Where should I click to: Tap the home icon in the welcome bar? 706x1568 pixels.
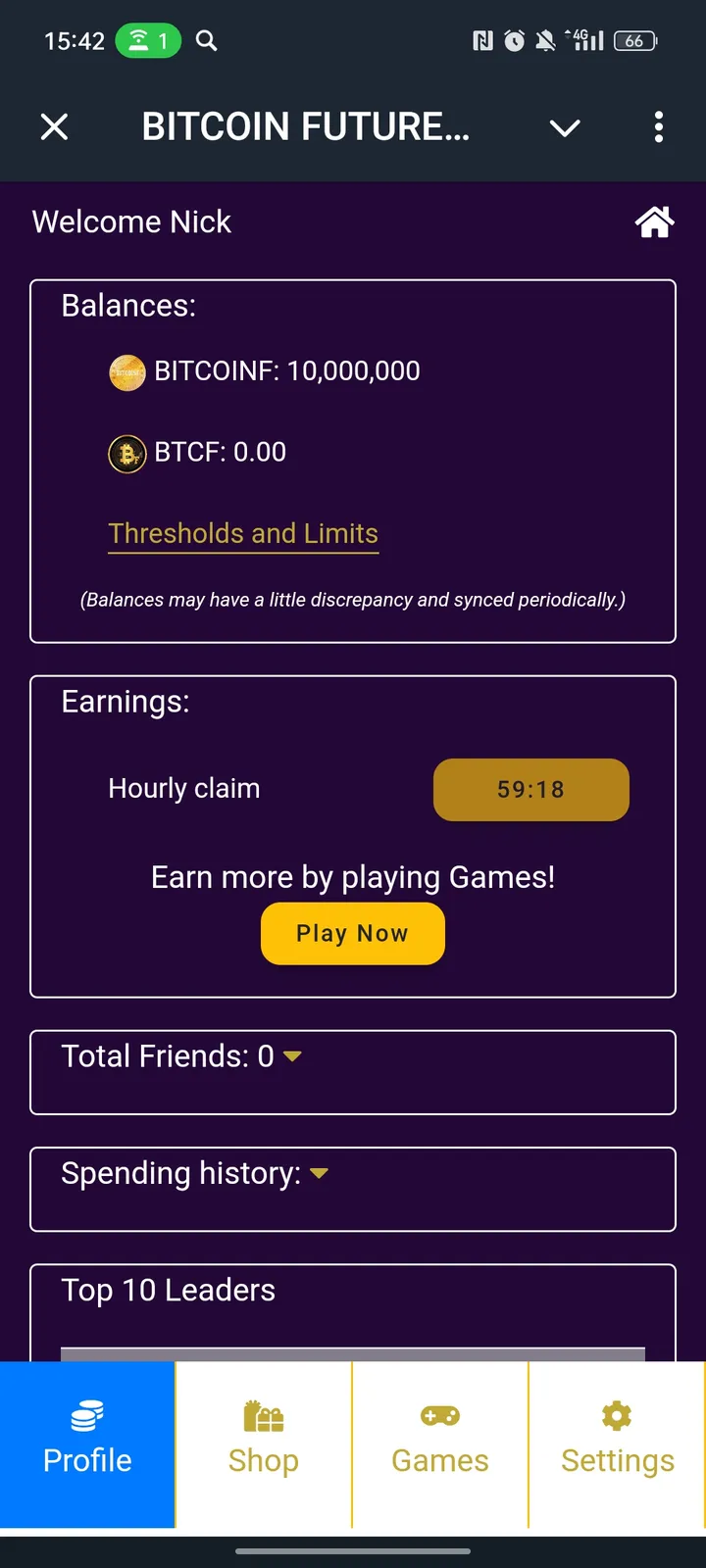pyautogui.click(x=654, y=221)
